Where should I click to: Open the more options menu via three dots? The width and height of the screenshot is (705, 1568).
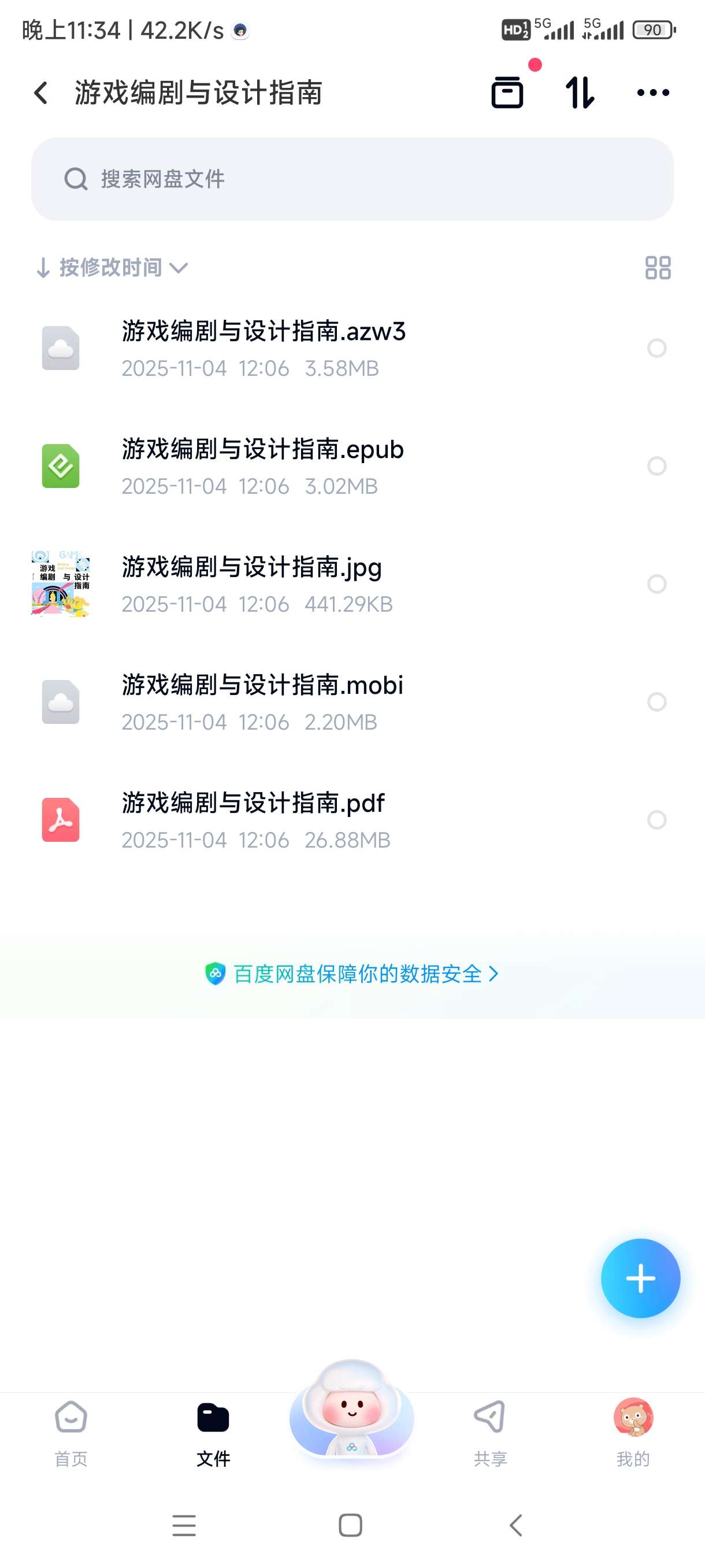(x=652, y=92)
